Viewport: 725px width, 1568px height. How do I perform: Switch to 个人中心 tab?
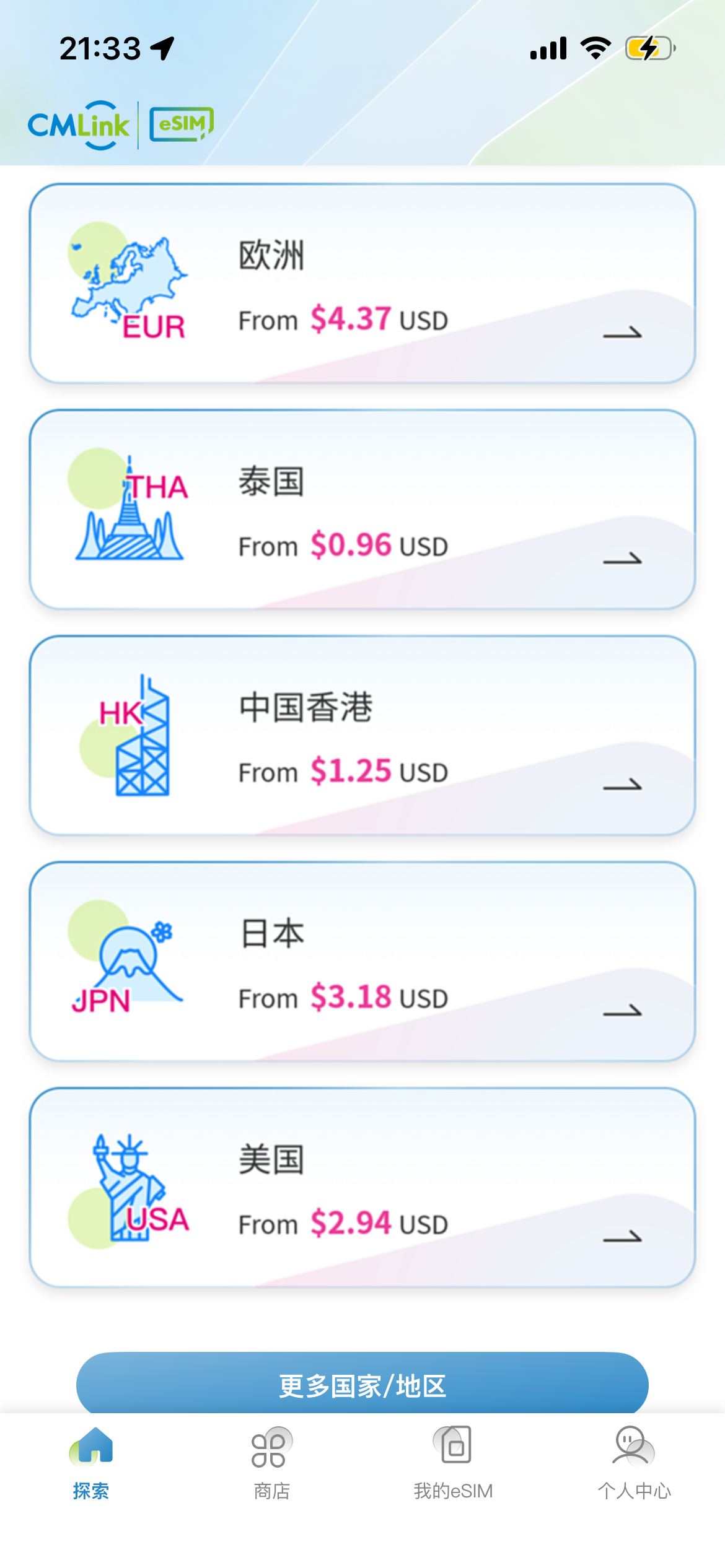click(634, 1463)
